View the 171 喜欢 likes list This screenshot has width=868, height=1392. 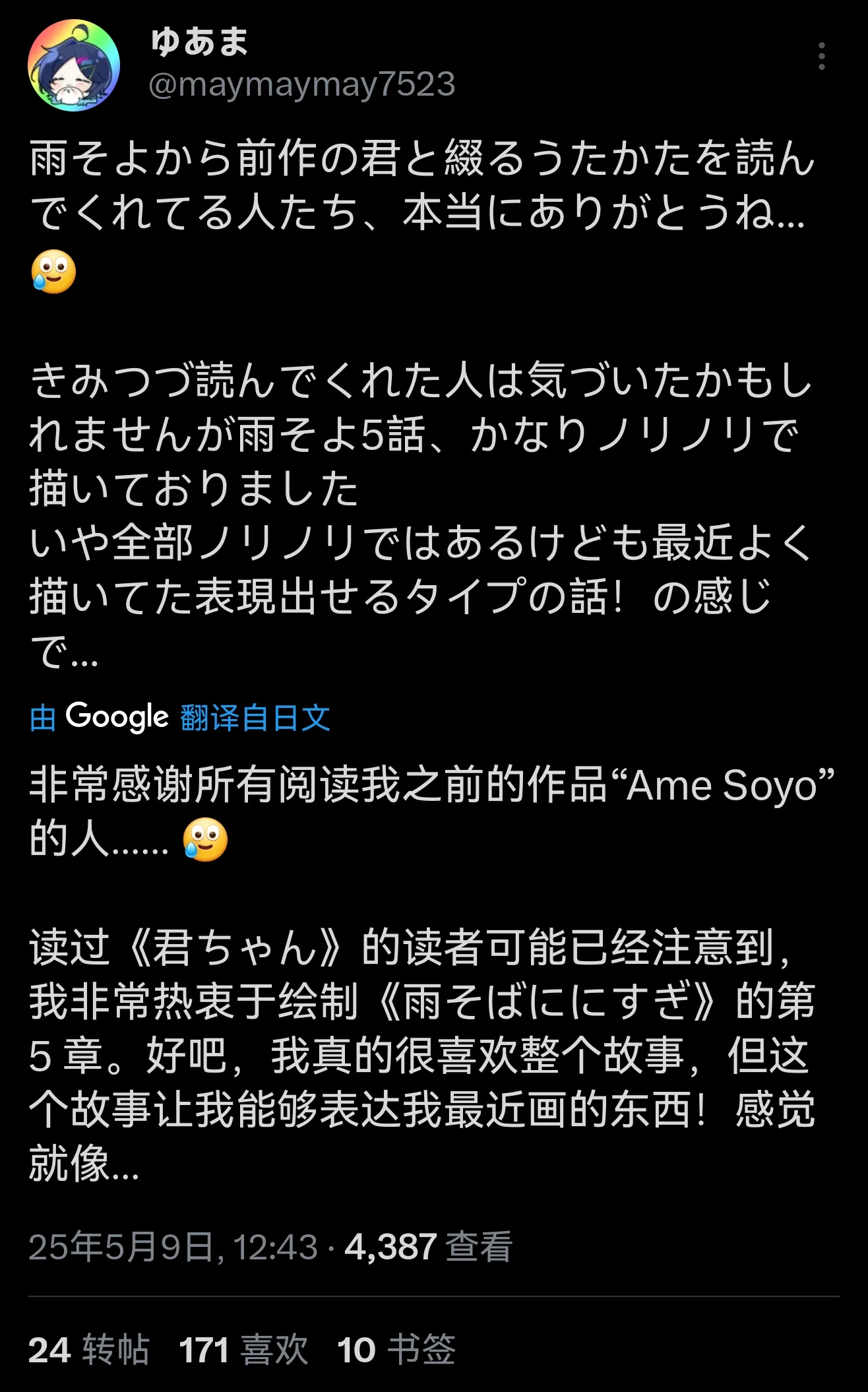(x=243, y=1349)
